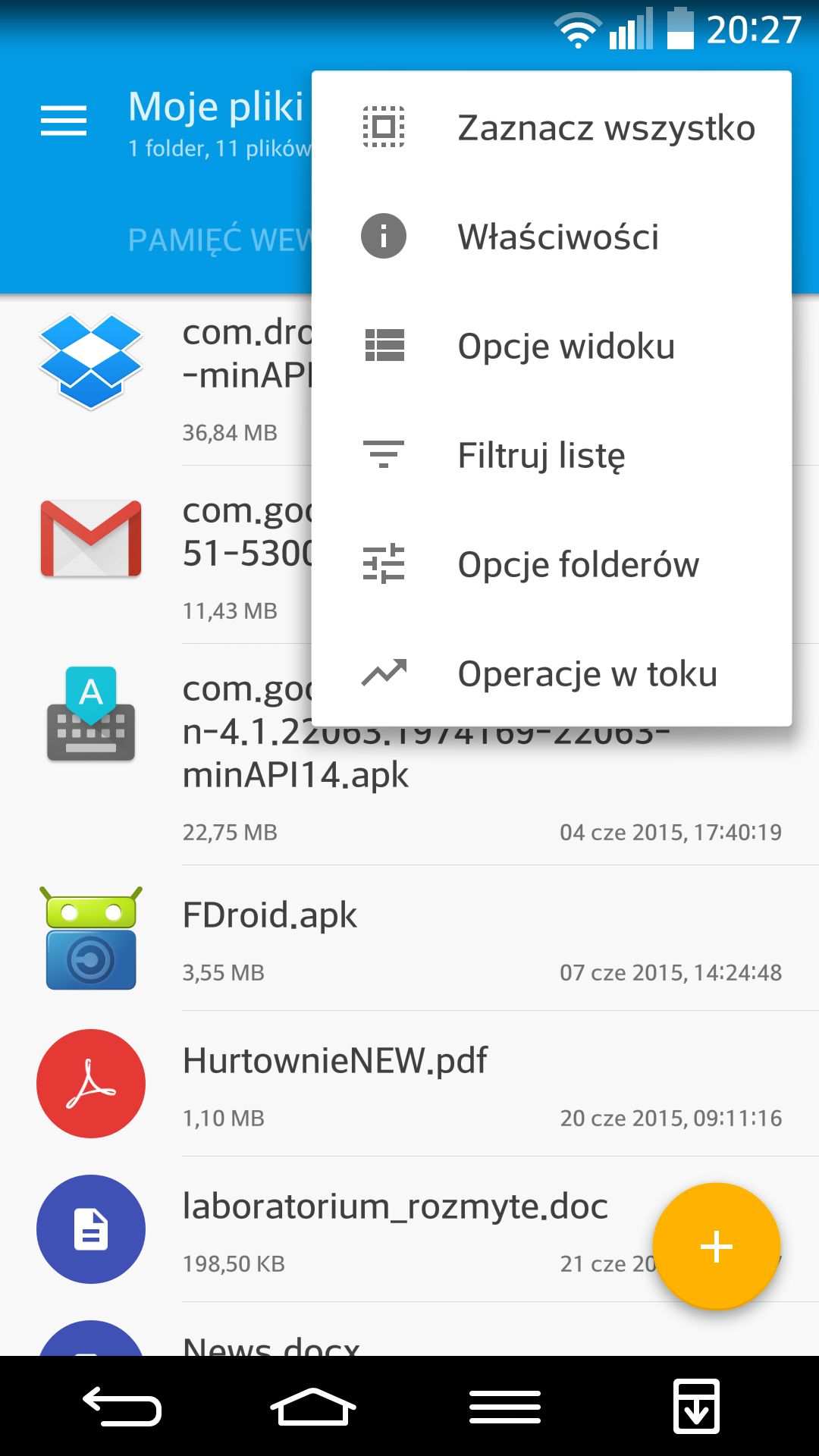View 'Operacje w toku'
The height and width of the screenshot is (1456, 819).
coord(551,673)
